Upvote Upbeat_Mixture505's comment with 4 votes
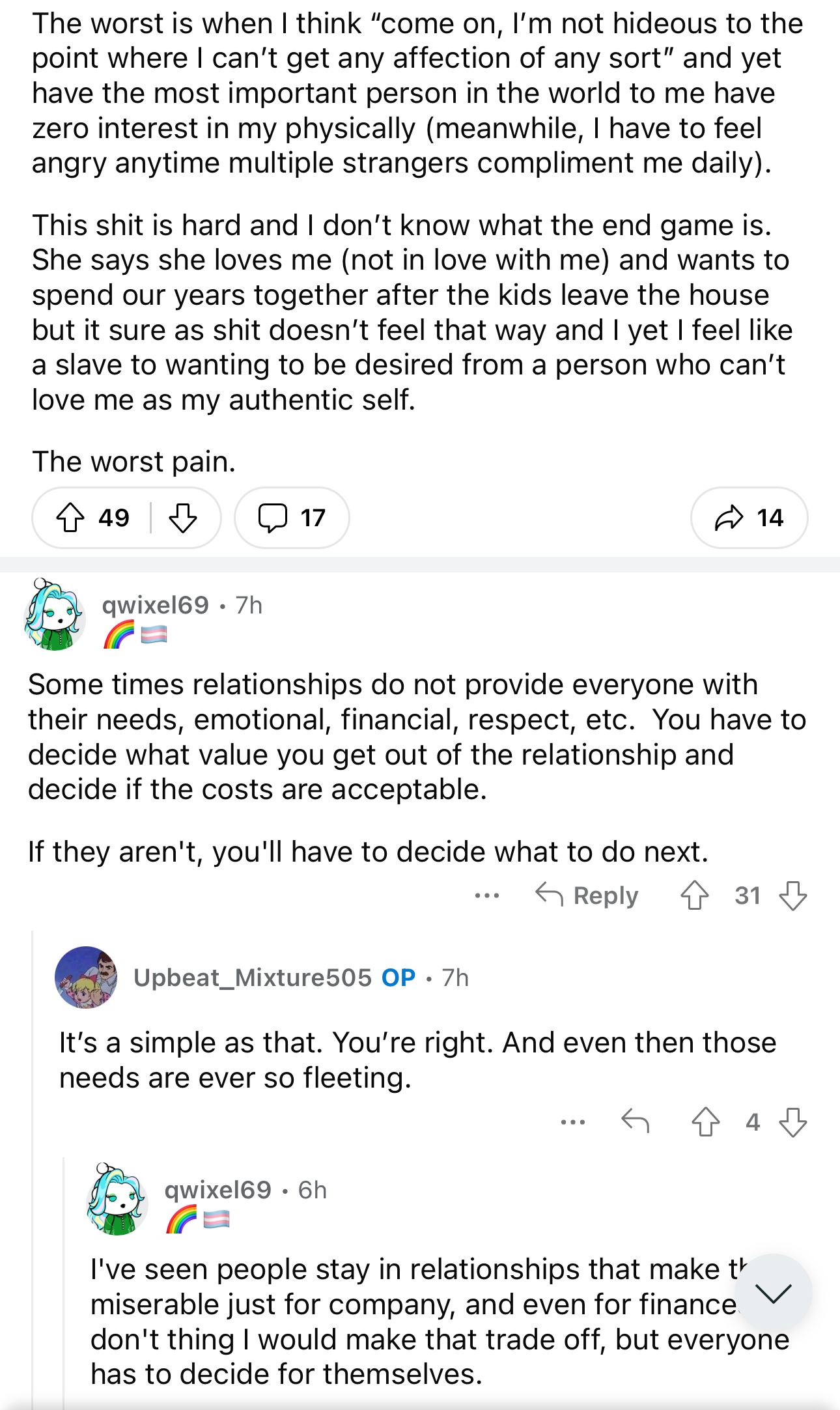The width and height of the screenshot is (840, 1410). tap(705, 1122)
